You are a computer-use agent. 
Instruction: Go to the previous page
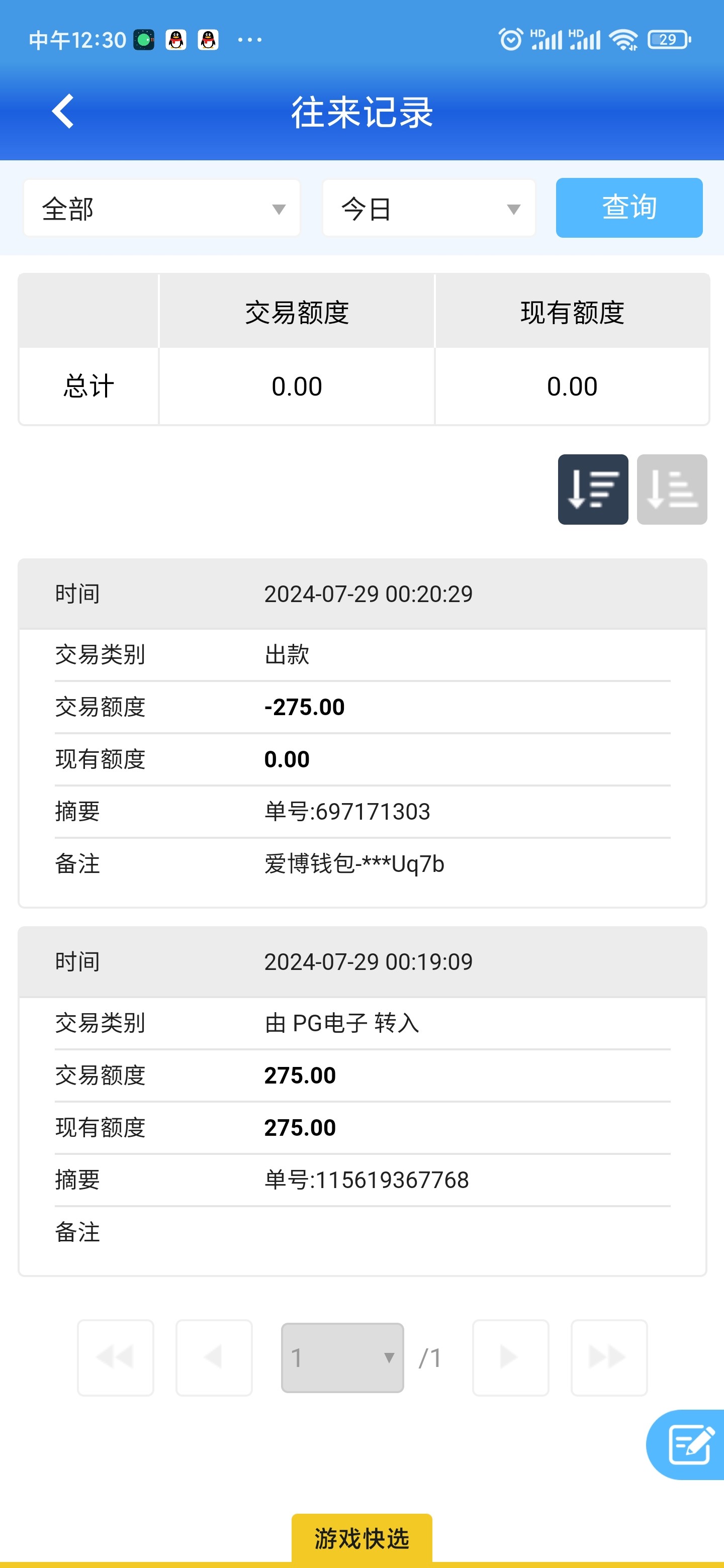tap(214, 1357)
